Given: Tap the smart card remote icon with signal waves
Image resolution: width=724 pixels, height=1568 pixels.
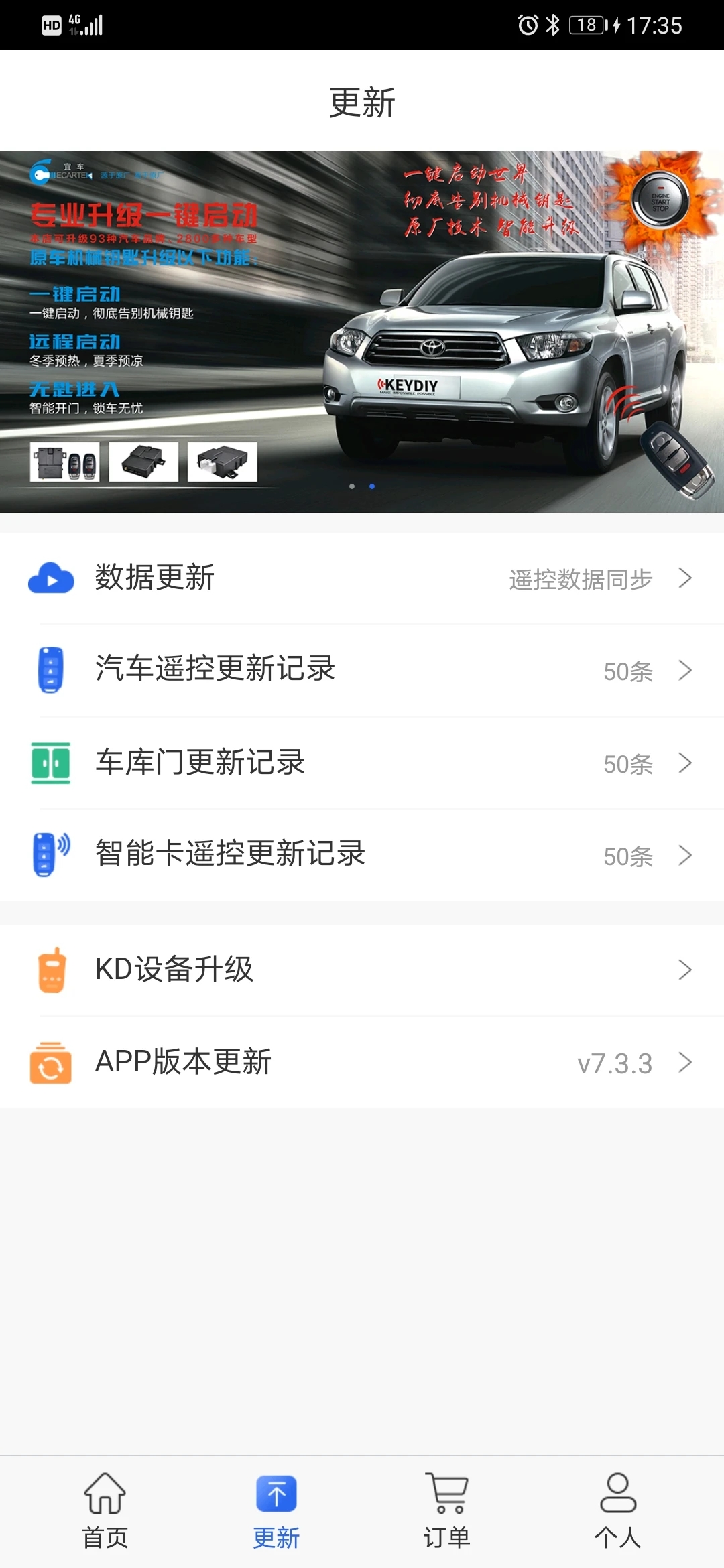Looking at the screenshot, I should 51,855.
